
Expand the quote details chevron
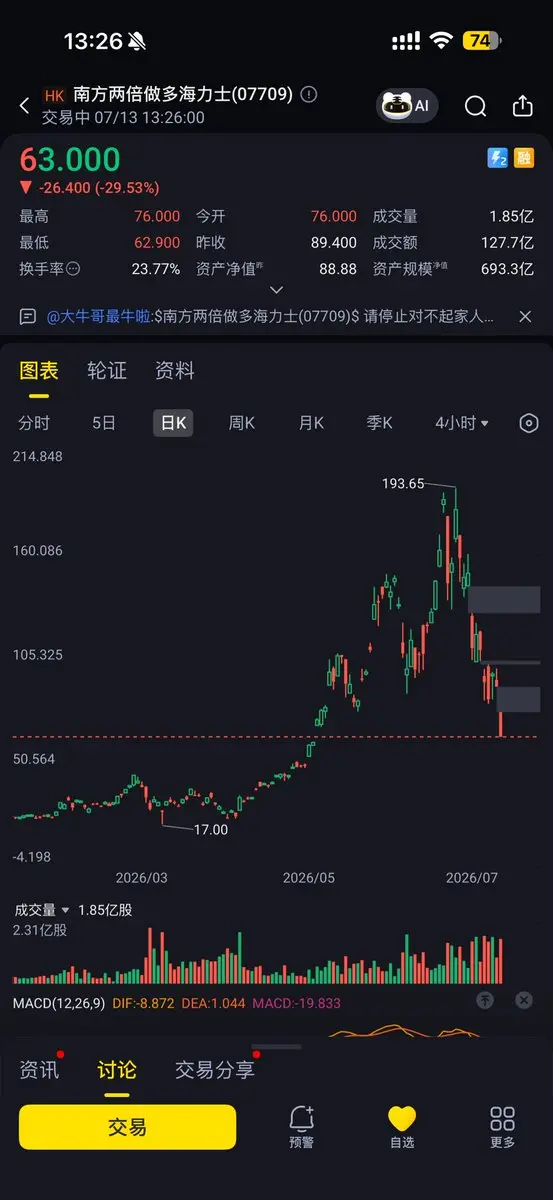[277, 290]
